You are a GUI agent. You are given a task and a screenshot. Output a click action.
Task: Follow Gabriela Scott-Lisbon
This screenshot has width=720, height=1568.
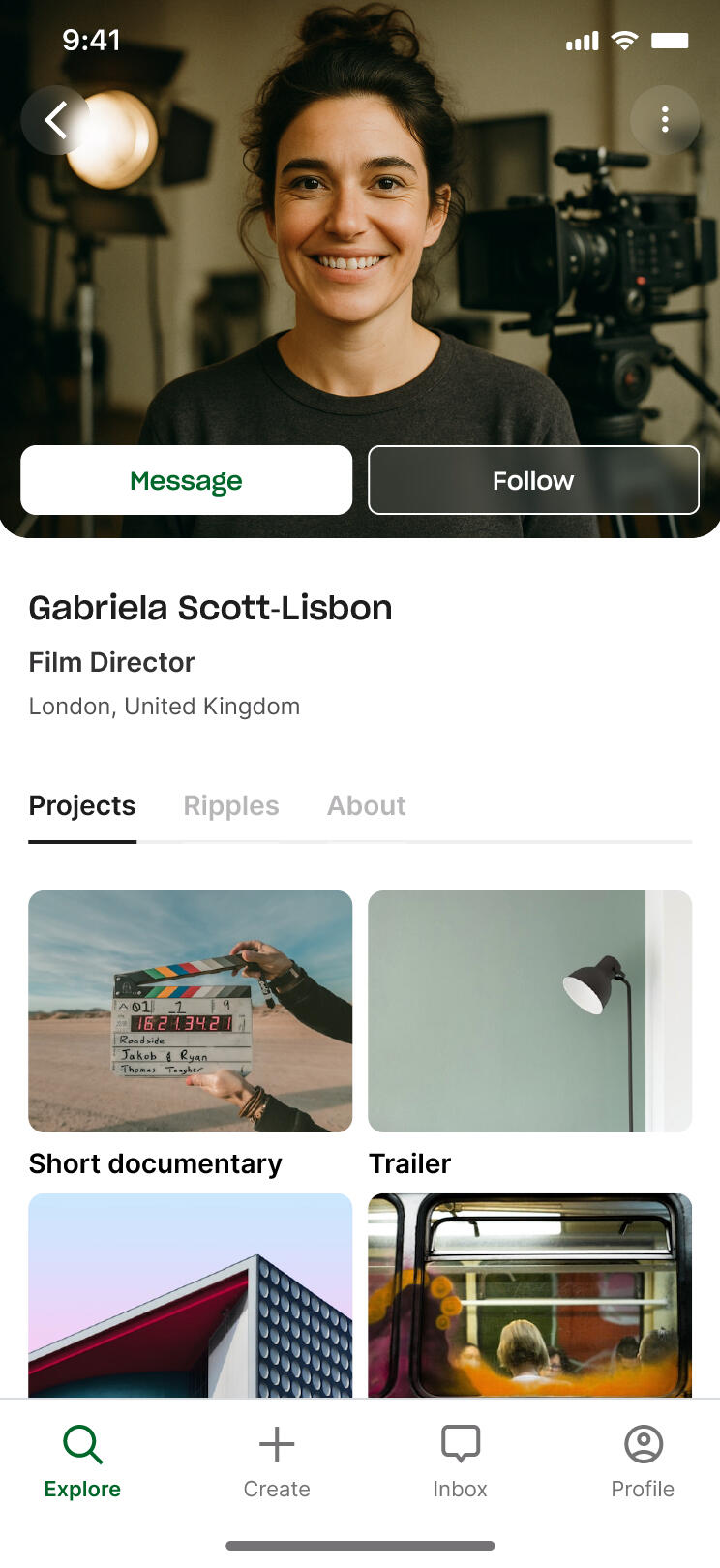click(533, 480)
